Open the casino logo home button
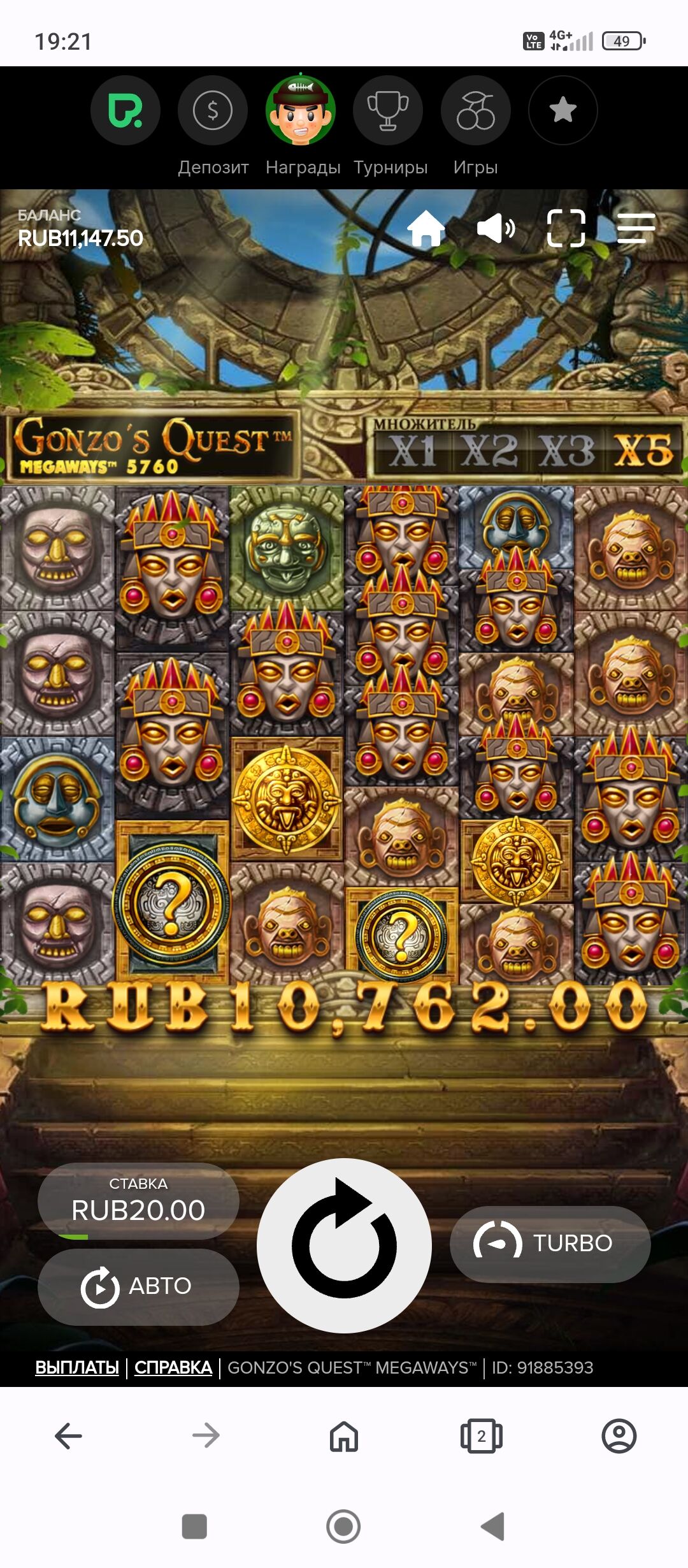Viewport: 688px width, 1568px height. coord(125,111)
